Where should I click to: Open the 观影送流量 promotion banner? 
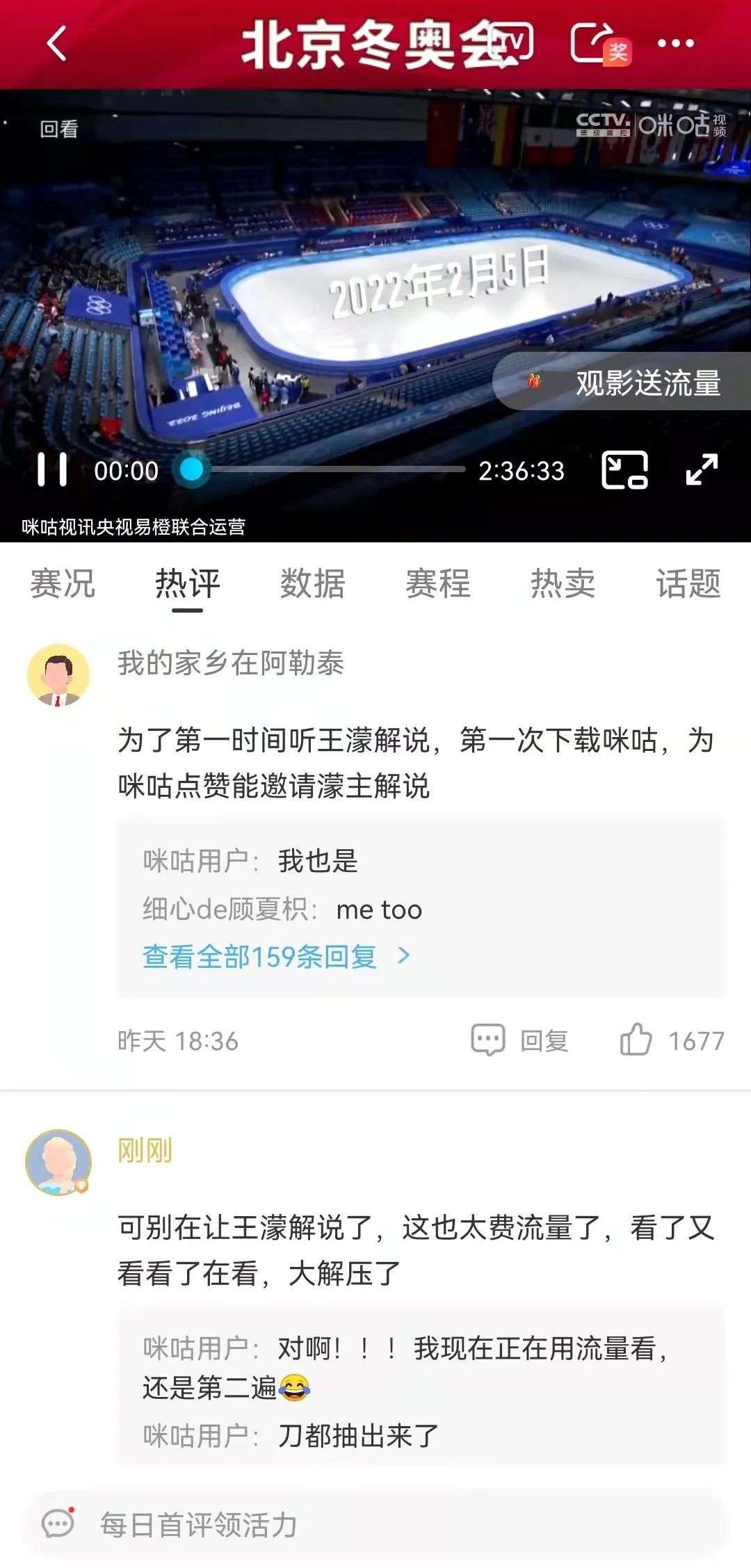(x=622, y=382)
